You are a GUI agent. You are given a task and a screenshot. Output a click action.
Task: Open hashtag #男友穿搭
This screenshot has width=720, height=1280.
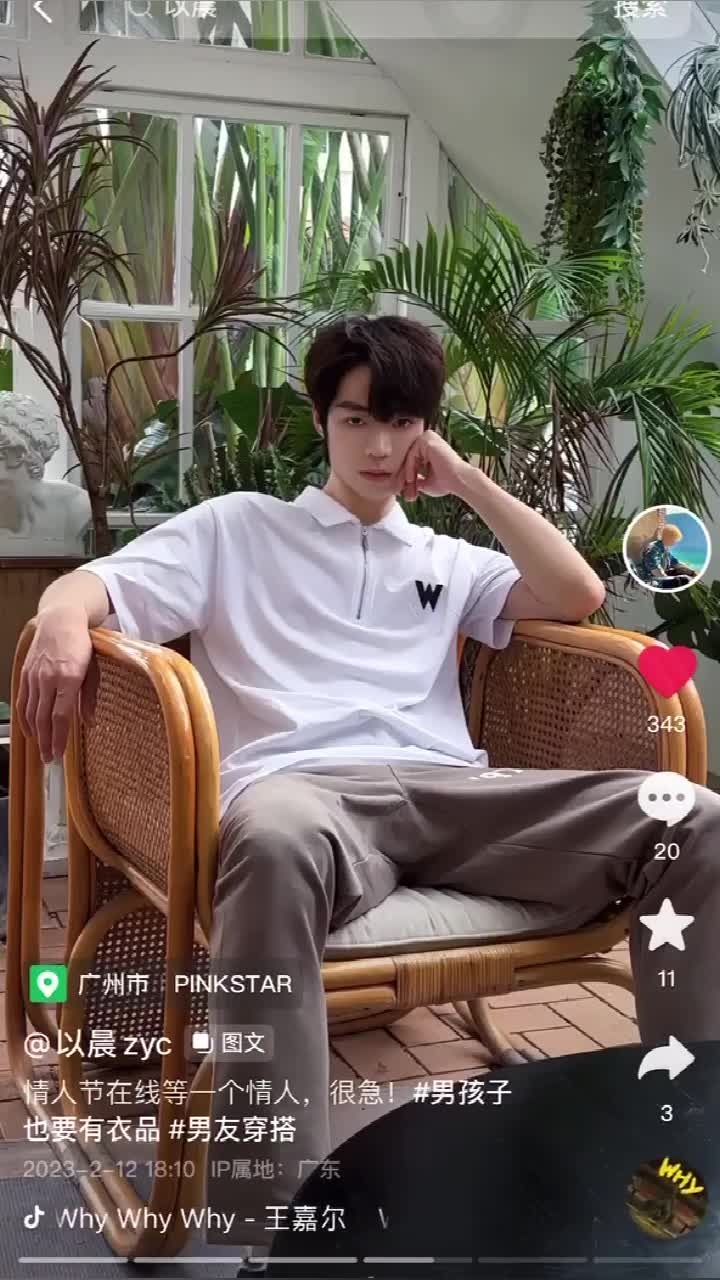coord(232,1130)
